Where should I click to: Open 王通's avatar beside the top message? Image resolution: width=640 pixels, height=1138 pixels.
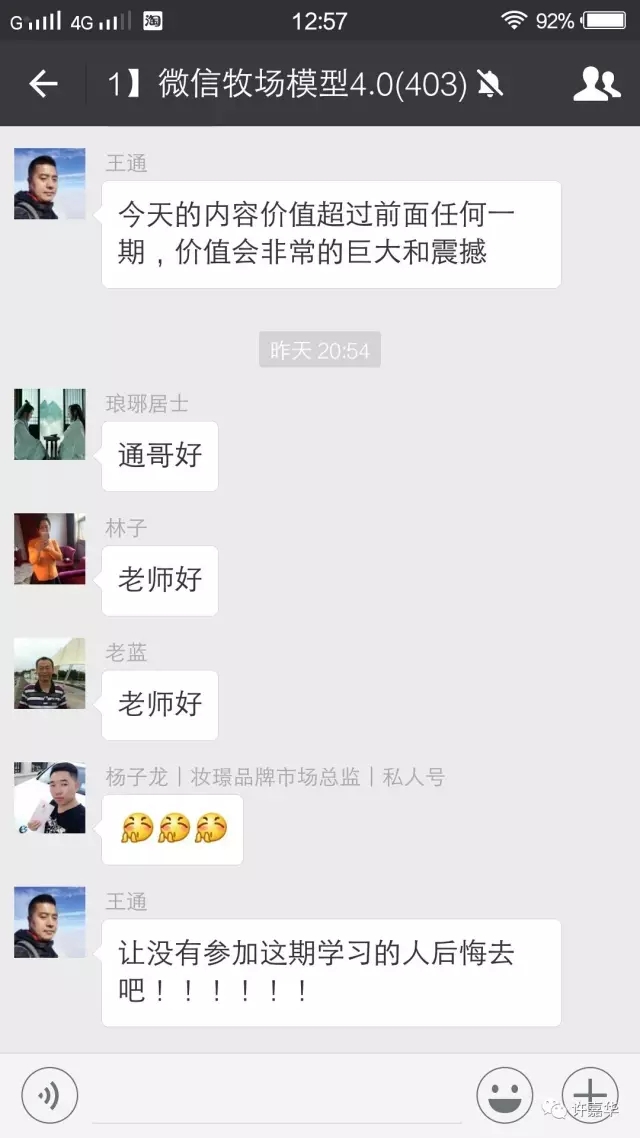(49, 184)
